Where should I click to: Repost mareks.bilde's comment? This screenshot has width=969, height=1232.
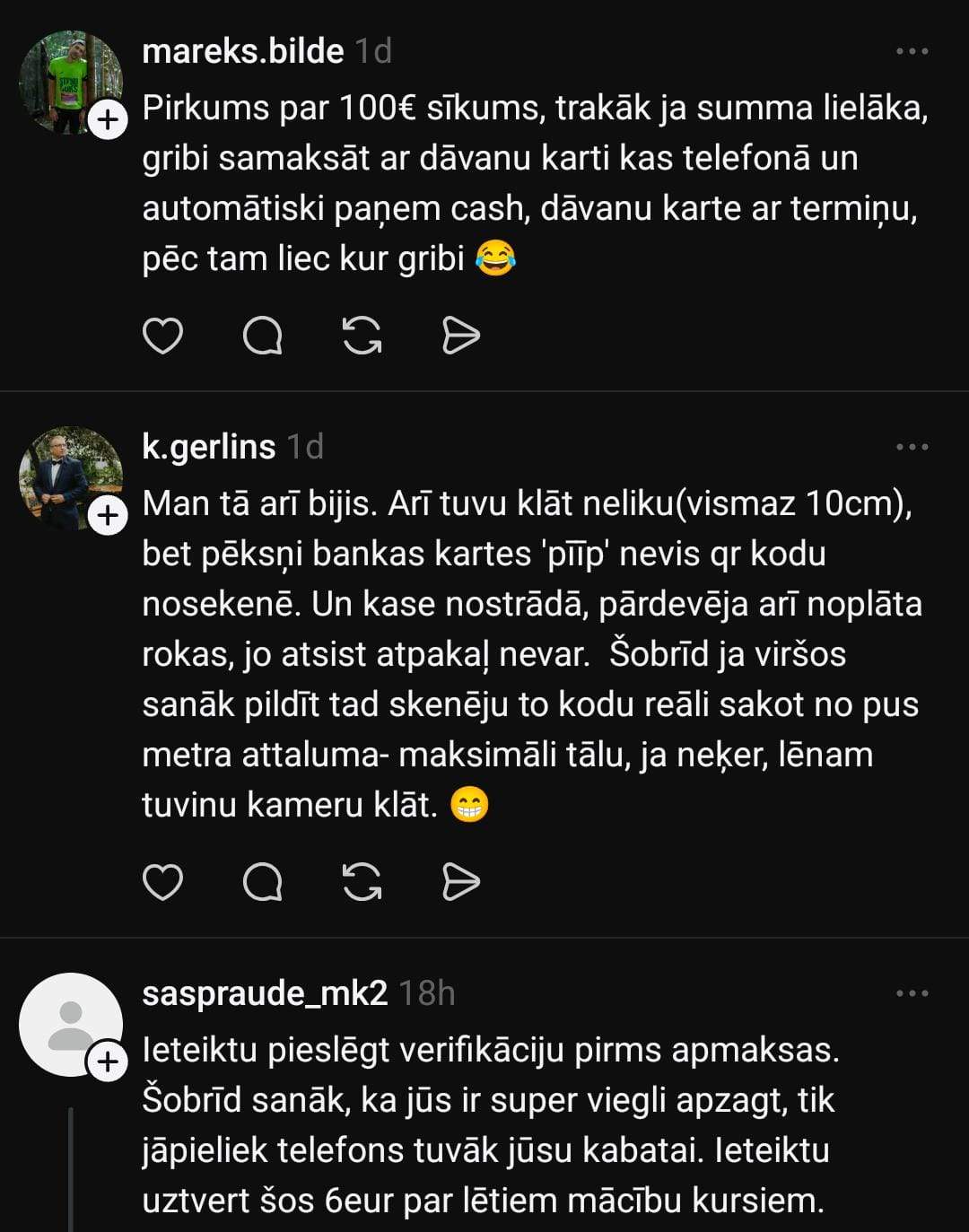(x=362, y=336)
